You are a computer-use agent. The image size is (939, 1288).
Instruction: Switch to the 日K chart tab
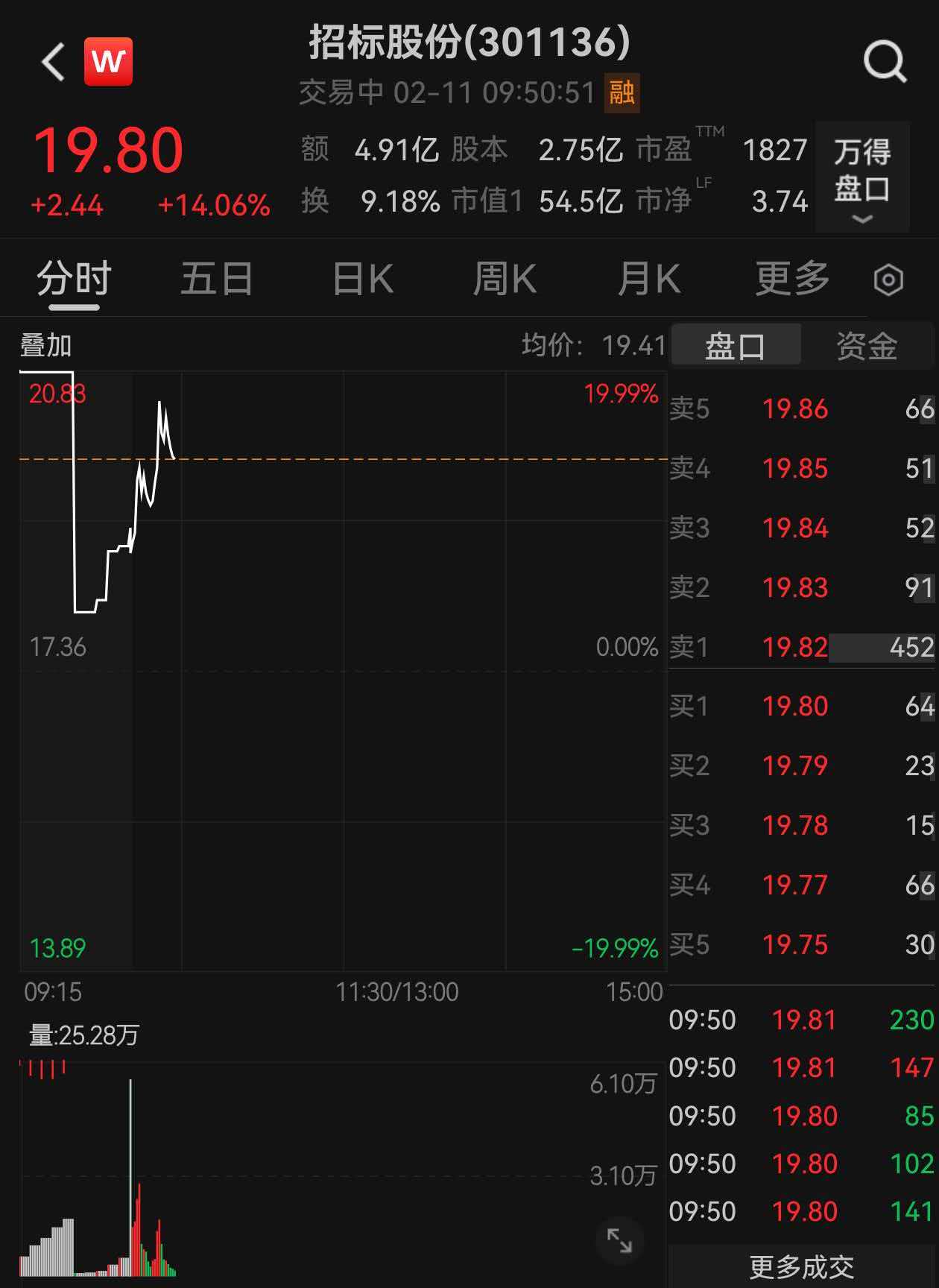[x=363, y=279]
